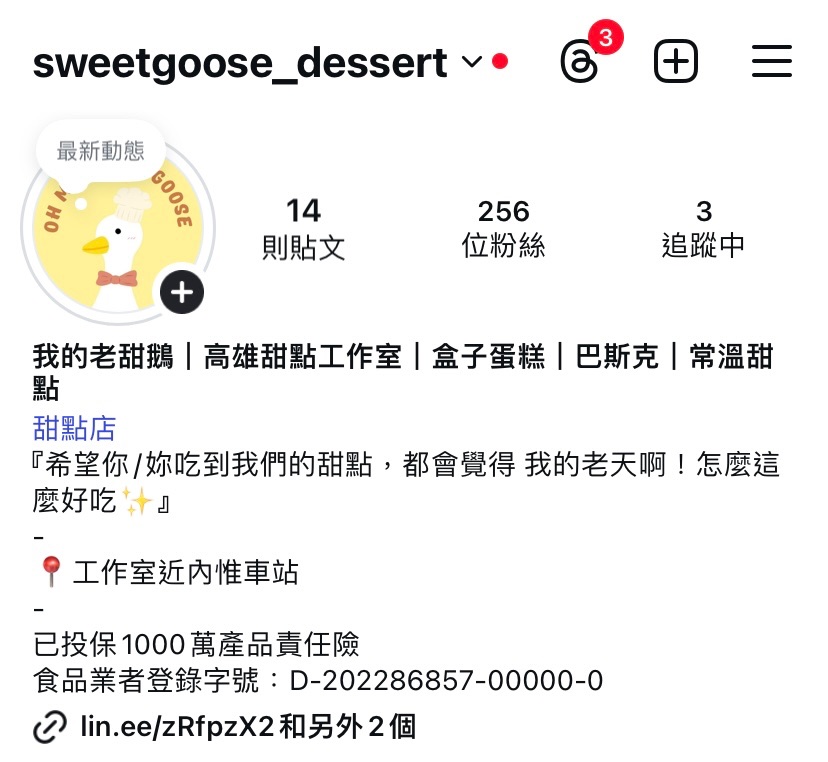Open the Threads icon with 3 notifications
This screenshot has height=762, width=828.
(580, 63)
